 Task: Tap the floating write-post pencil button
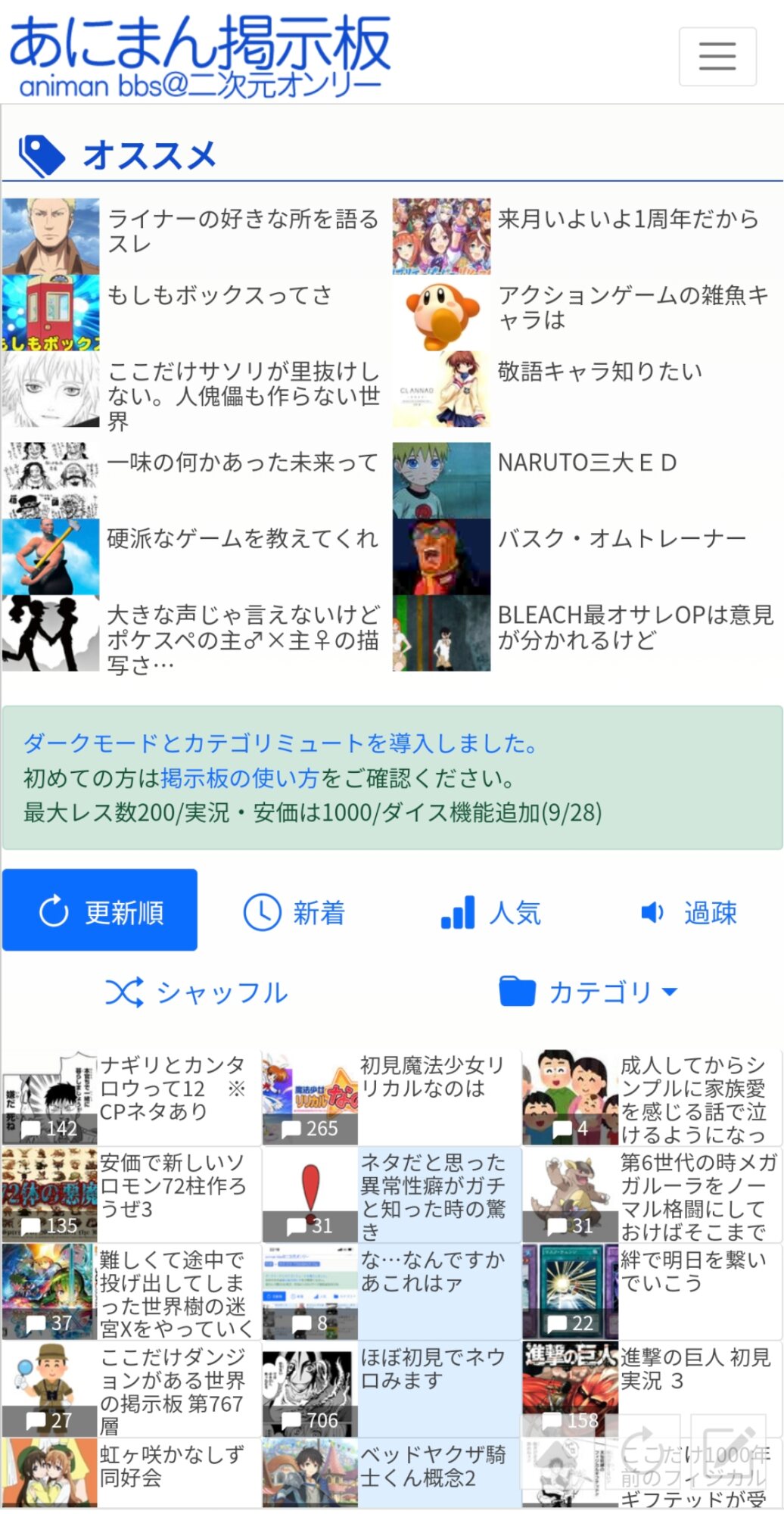(x=729, y=1450)
